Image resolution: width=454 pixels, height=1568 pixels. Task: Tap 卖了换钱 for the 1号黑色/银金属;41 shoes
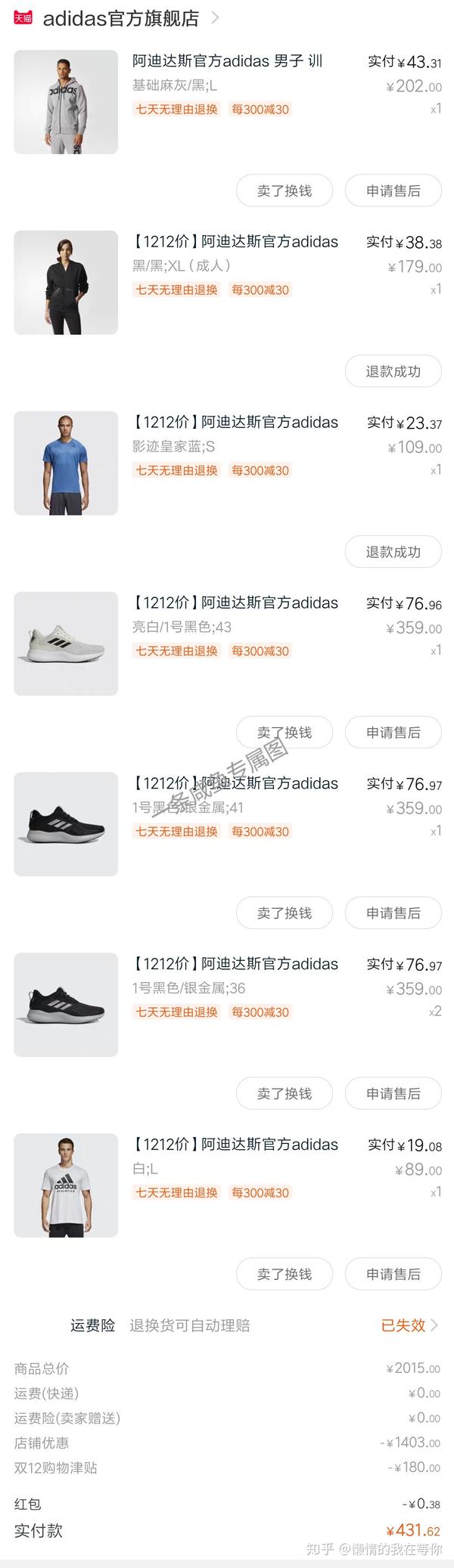[284, 914]
